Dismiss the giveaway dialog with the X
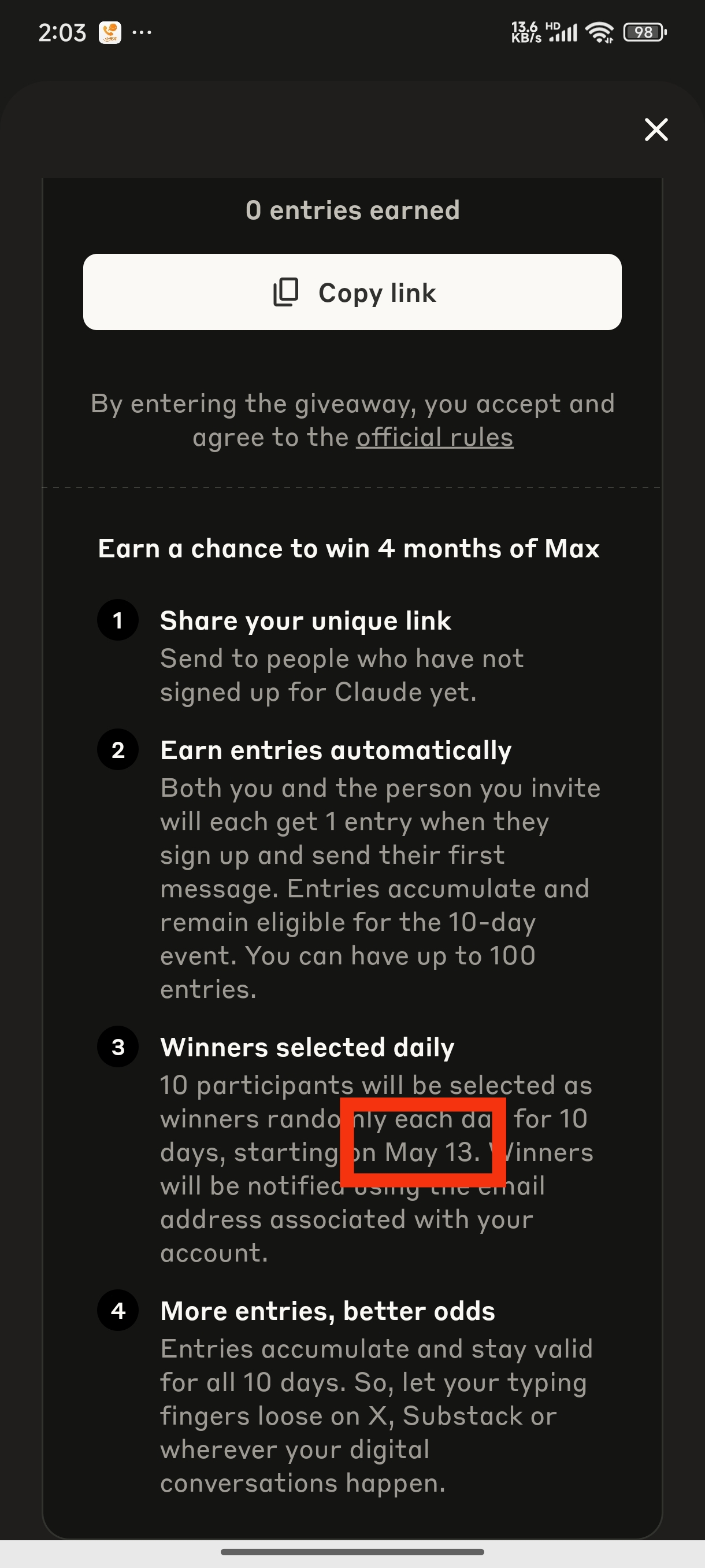Viewport: 705px width, 1568px height. coord(656,130)
